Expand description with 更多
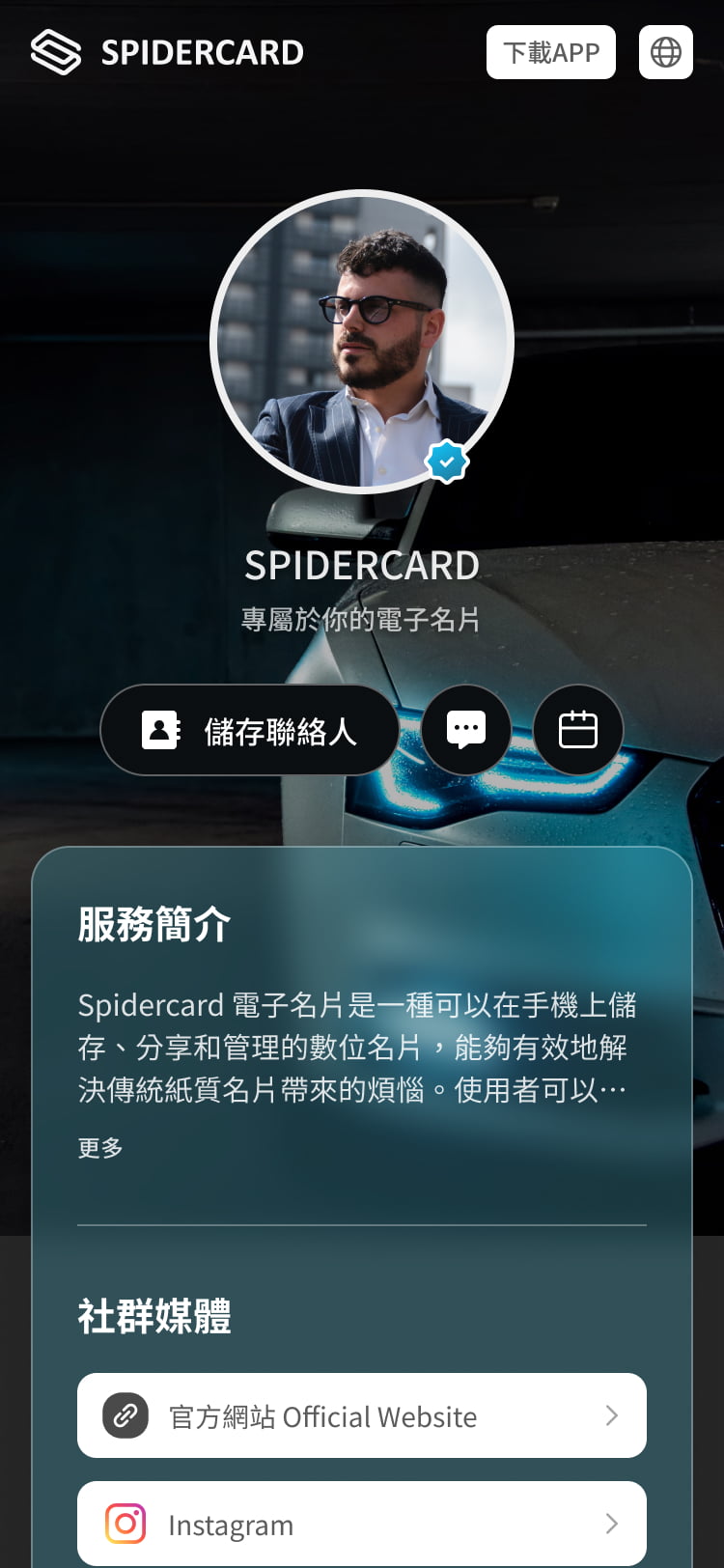The image size is (724, 1568). click(100, 1148)
